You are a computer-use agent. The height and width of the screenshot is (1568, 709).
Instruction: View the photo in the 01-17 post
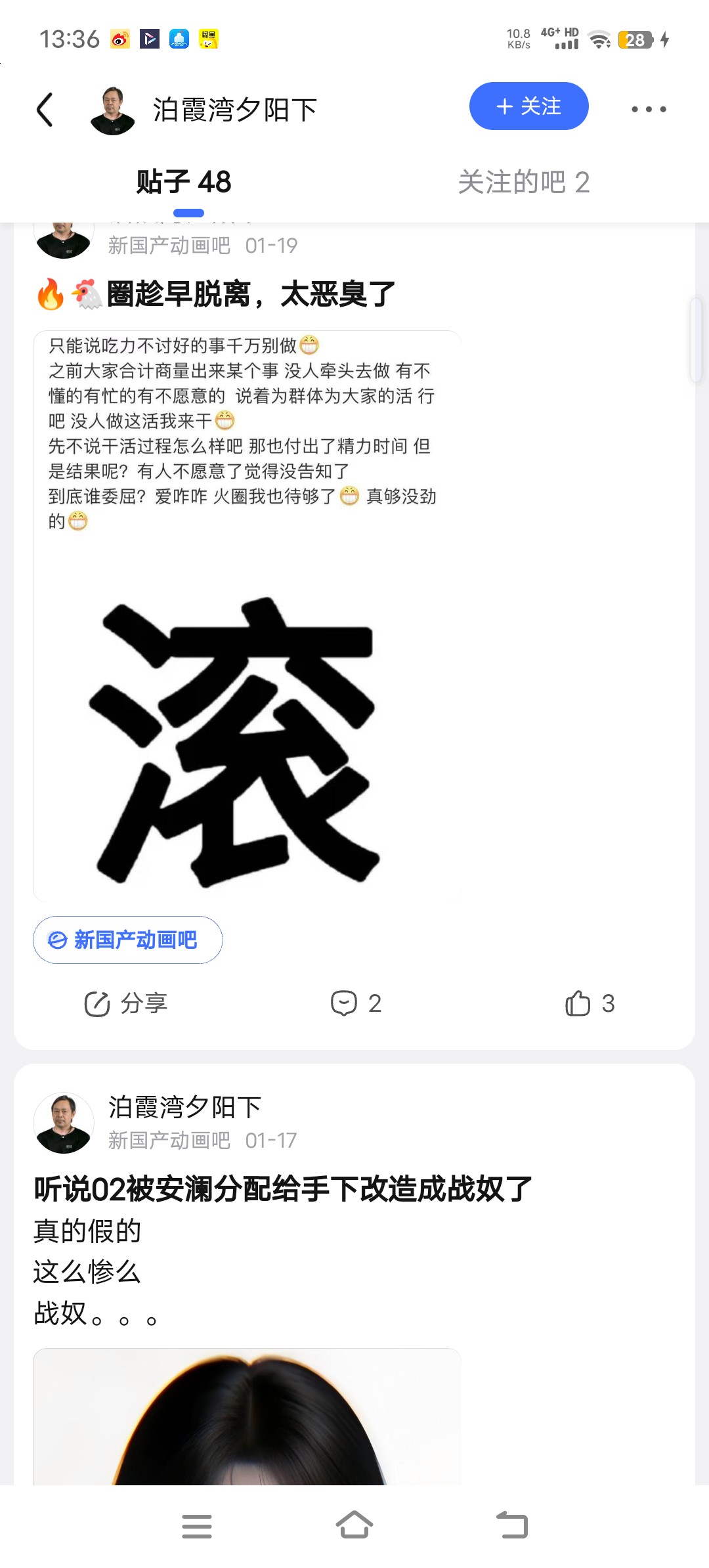(x=247, y=1416)
